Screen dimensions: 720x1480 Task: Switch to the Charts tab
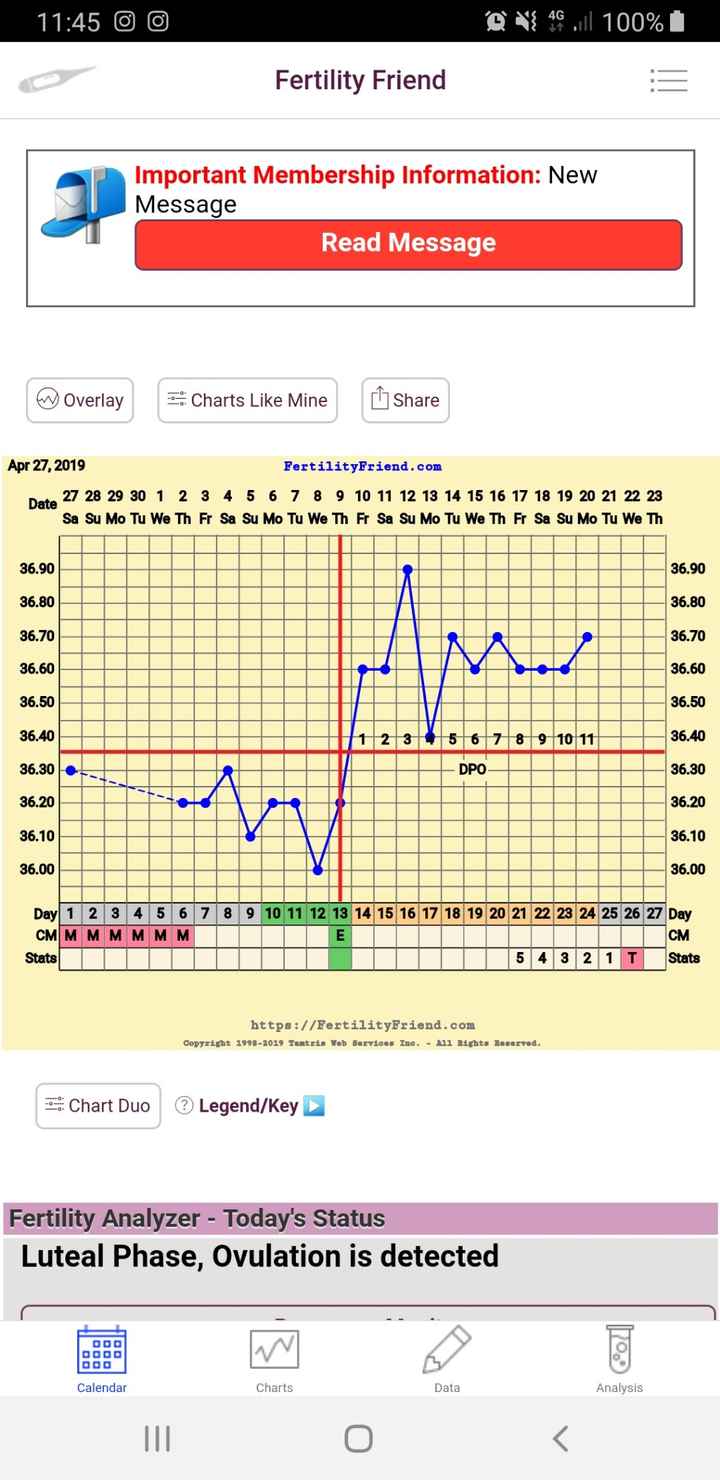(x=274, y=1358)
